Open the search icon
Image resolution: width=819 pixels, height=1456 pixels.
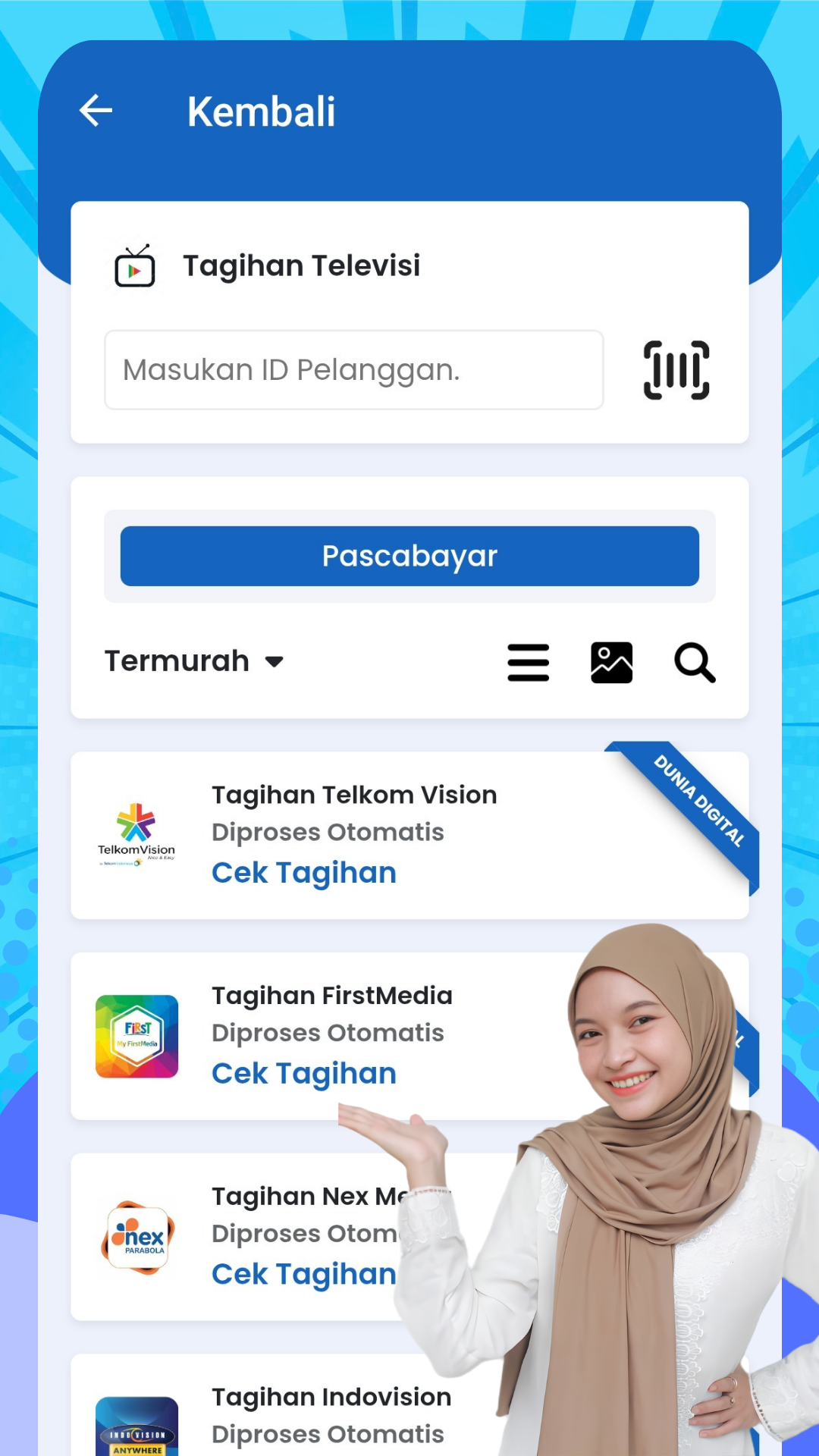(694, 662)
